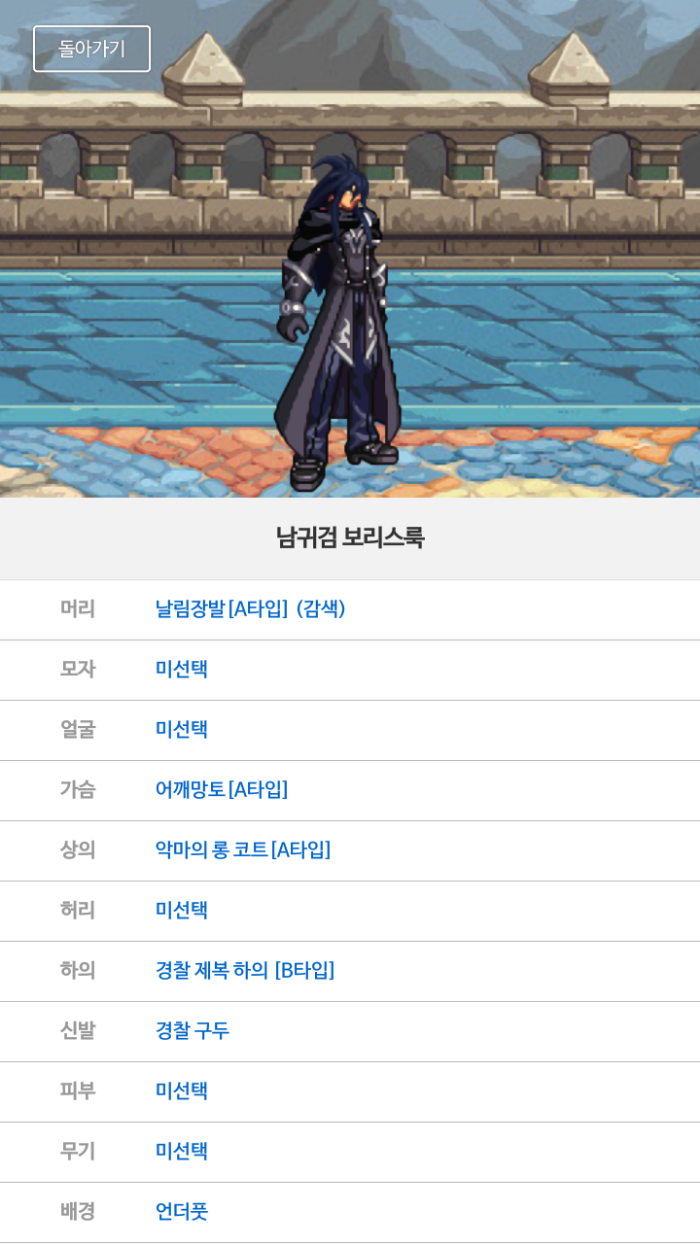Select the 무기 row's 미선택 link
This screenshot has height=1244, width=700.
(x=181, y=1151)
